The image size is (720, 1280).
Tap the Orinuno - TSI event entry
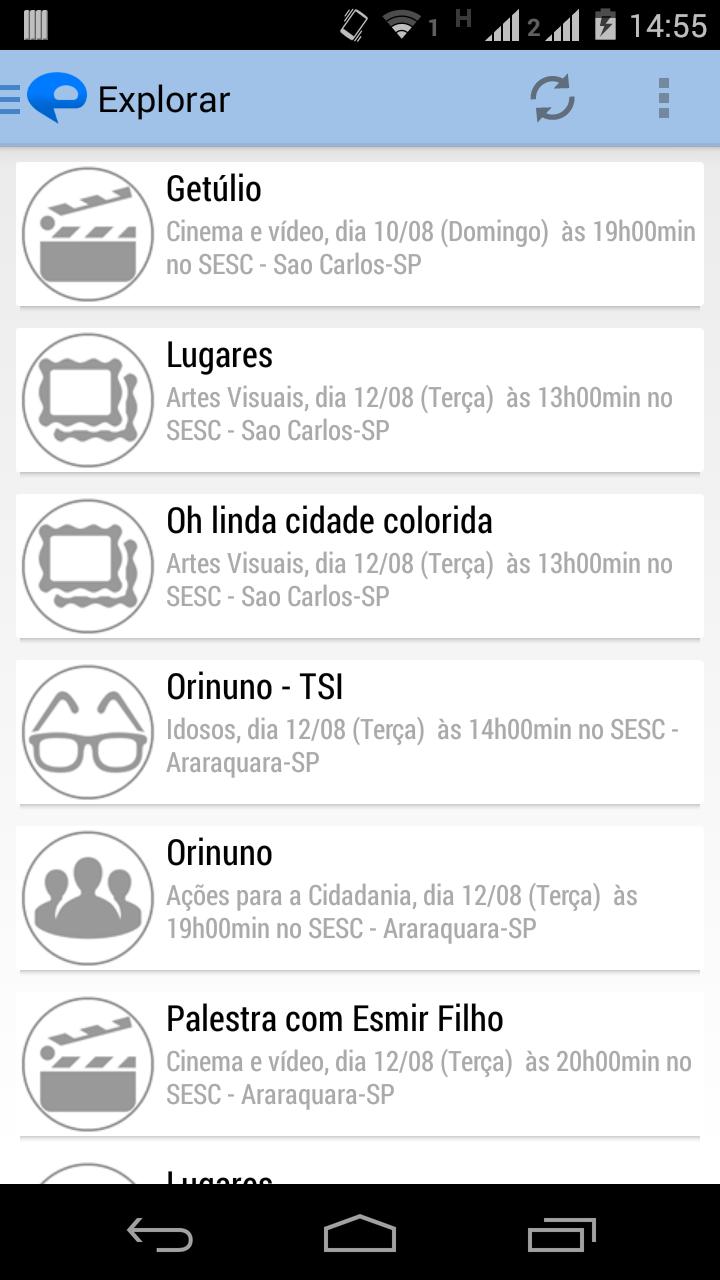click(x=400, y=731)
